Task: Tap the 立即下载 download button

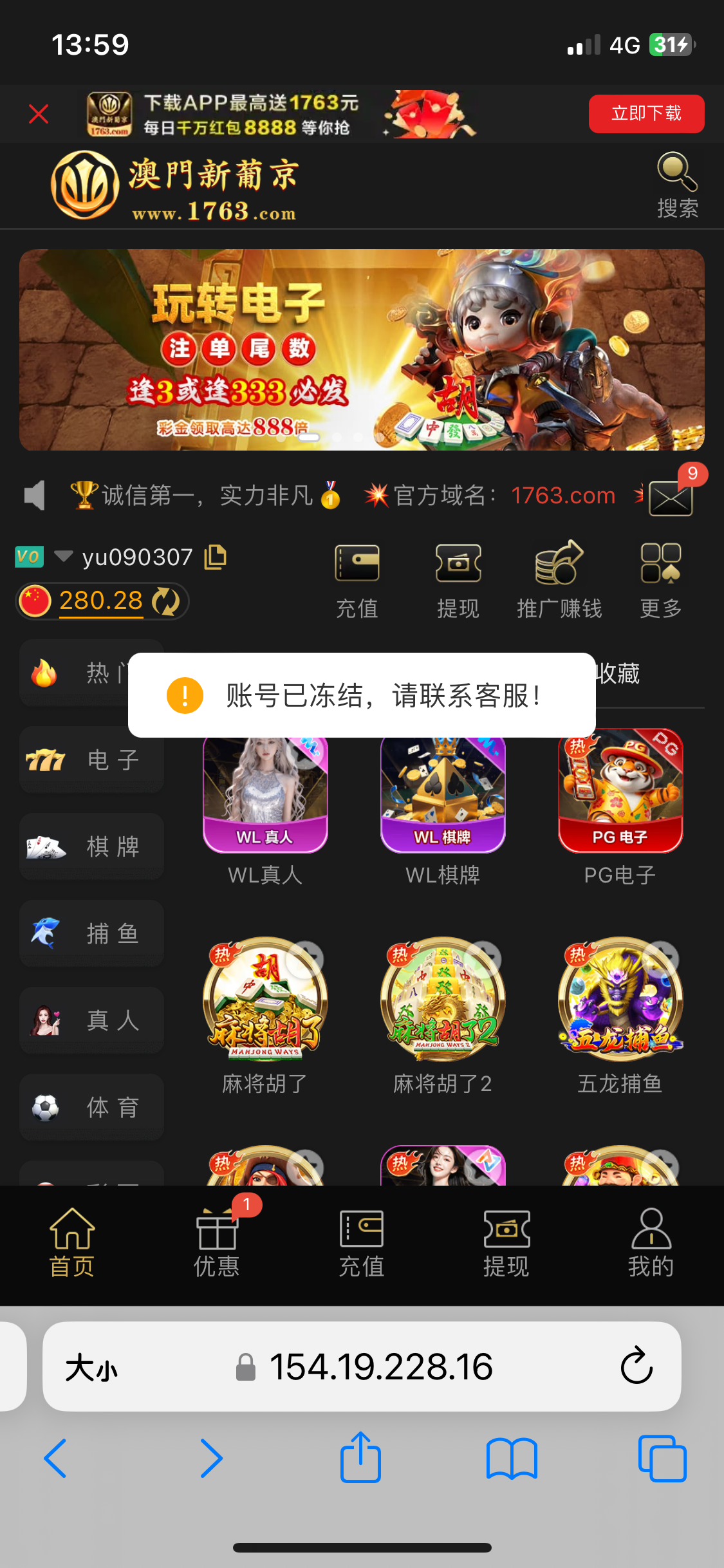Action: click(x=645, y=114)
